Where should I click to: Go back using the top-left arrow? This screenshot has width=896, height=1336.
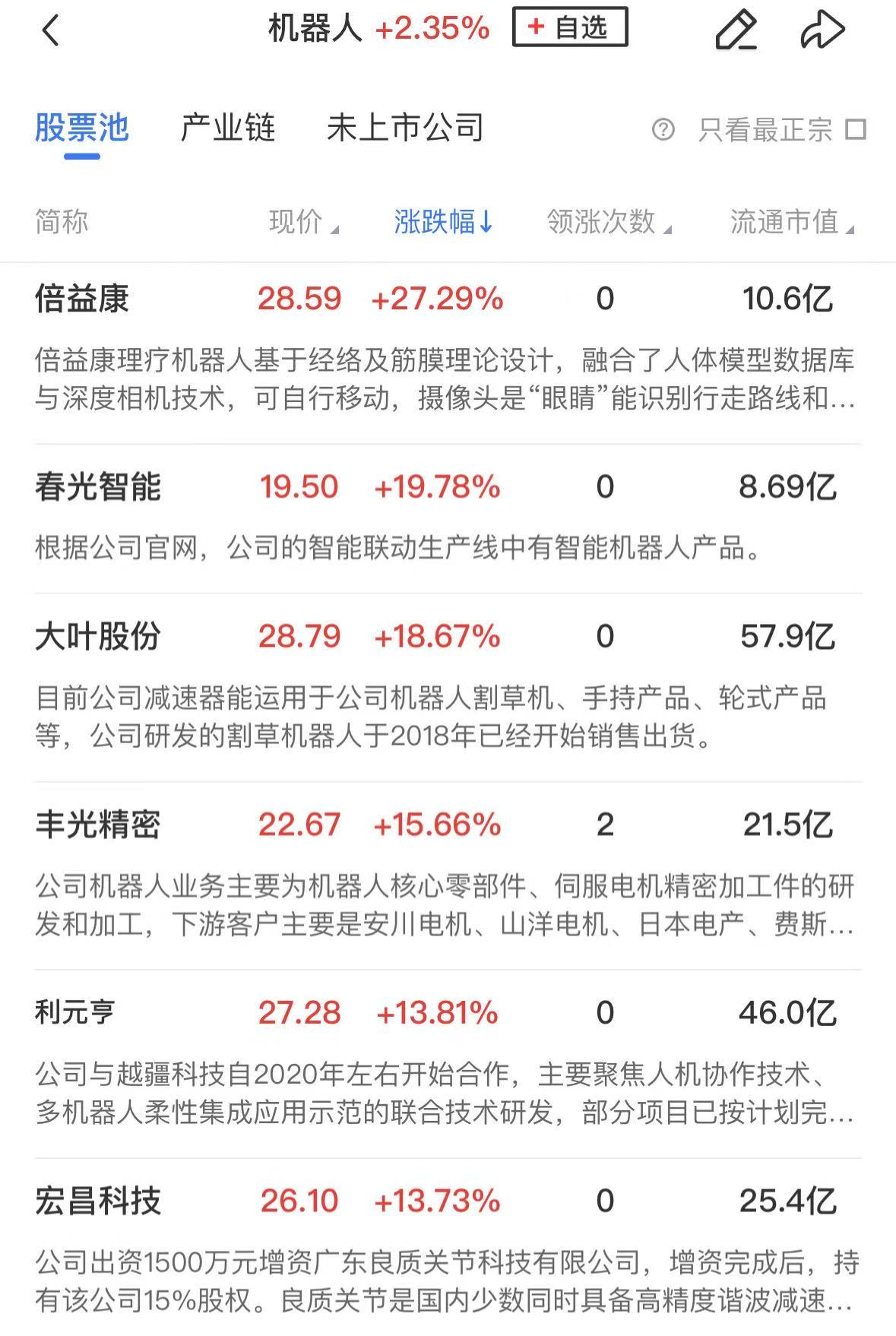(x=50, y=30)
